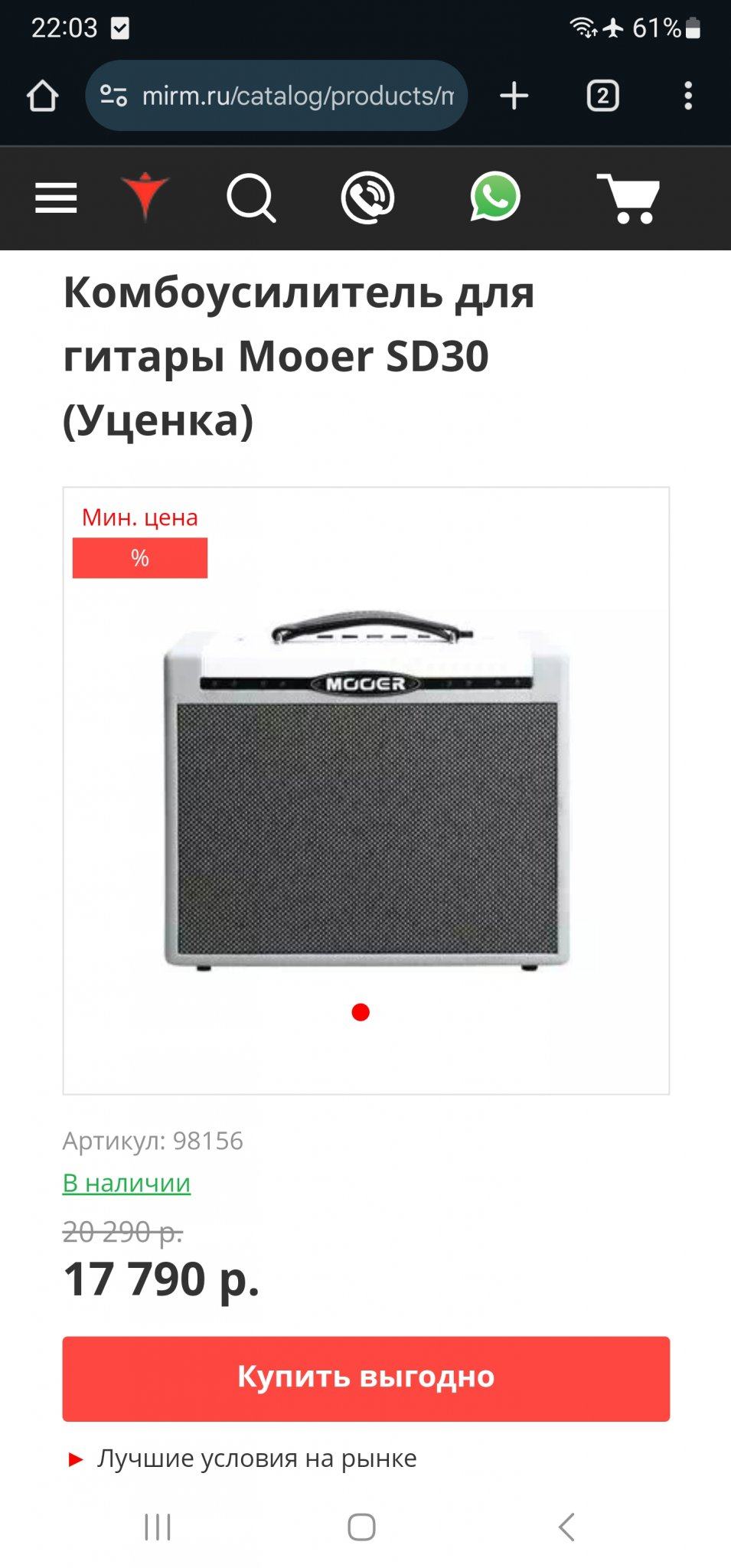Screen dimensions: 731x1568
Task: Open the В наличии link
Action: pyautogui.click(x=126, y=1183)
